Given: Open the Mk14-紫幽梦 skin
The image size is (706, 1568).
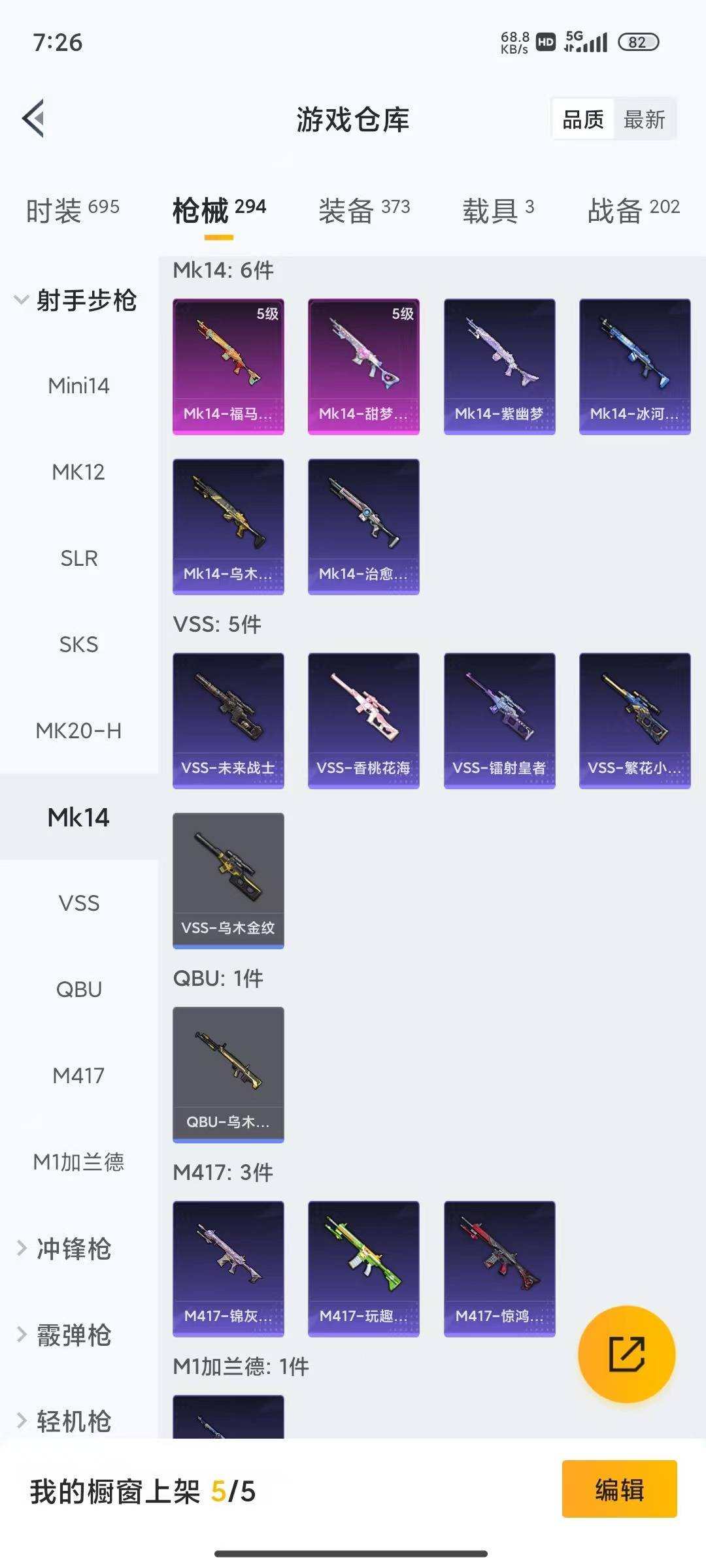Looking at the screenshot, I should point(499,366).
